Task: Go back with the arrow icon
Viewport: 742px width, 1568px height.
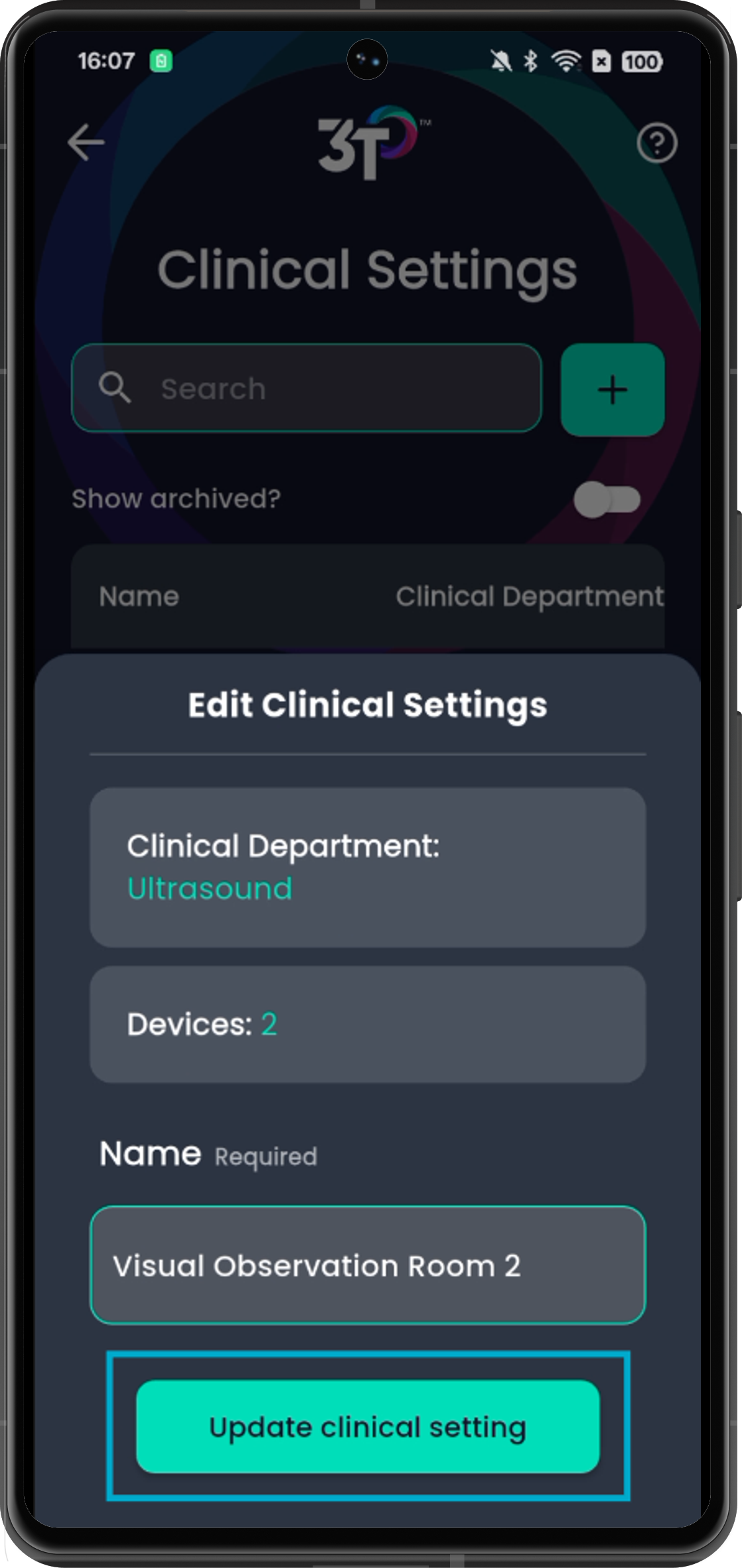Action: [x=86, y=142]
